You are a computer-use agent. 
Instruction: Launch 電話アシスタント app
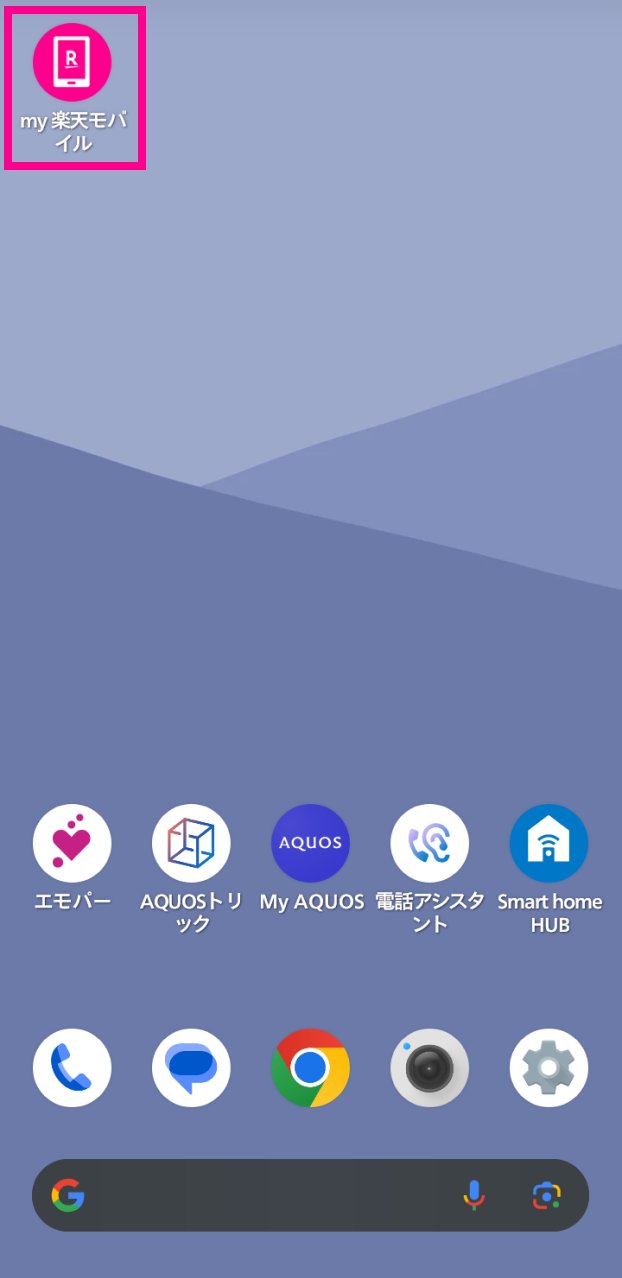pos(430,843)
